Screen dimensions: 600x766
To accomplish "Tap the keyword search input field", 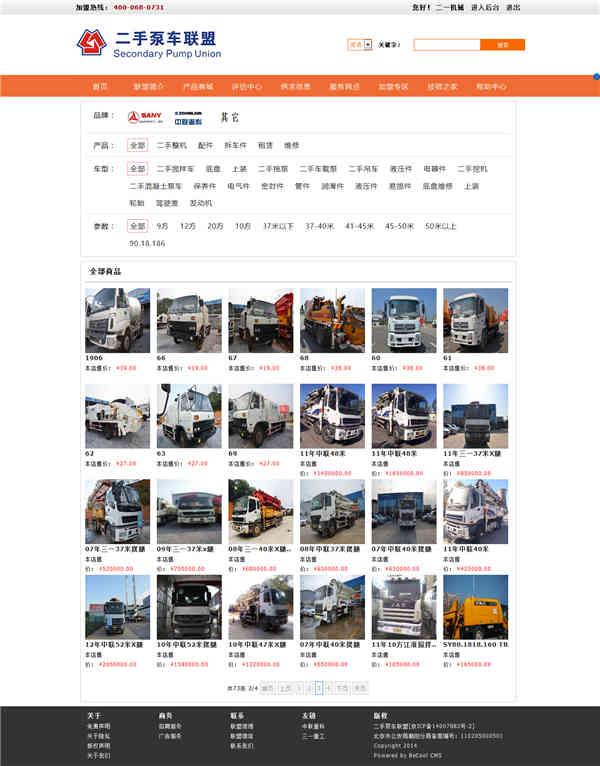I will (446, 45).
